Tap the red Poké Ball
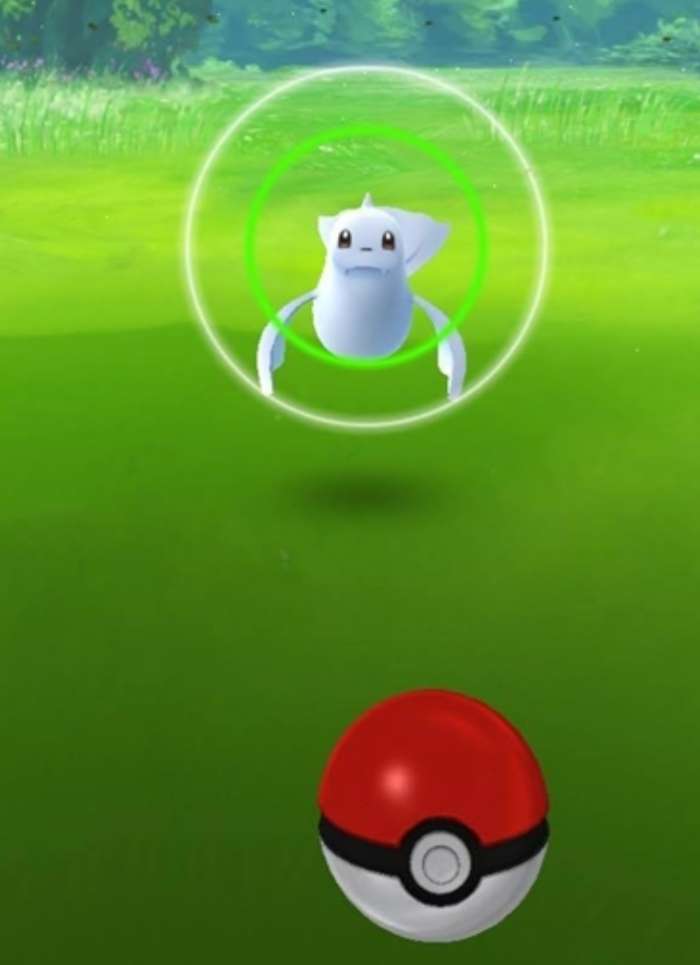Viewport: 700px width, 965px height. [433, 815]
